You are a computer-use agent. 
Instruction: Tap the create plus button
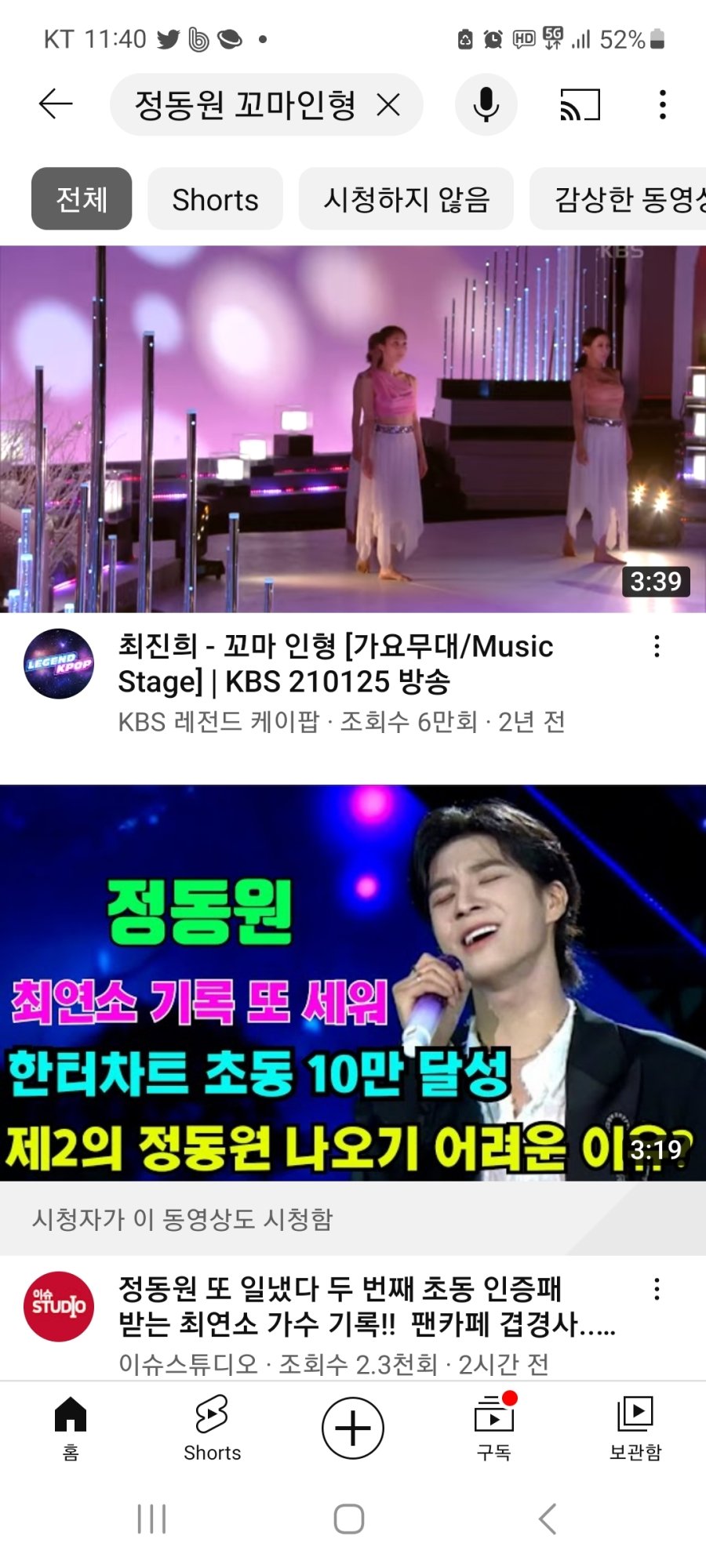tap(353, 1428)
